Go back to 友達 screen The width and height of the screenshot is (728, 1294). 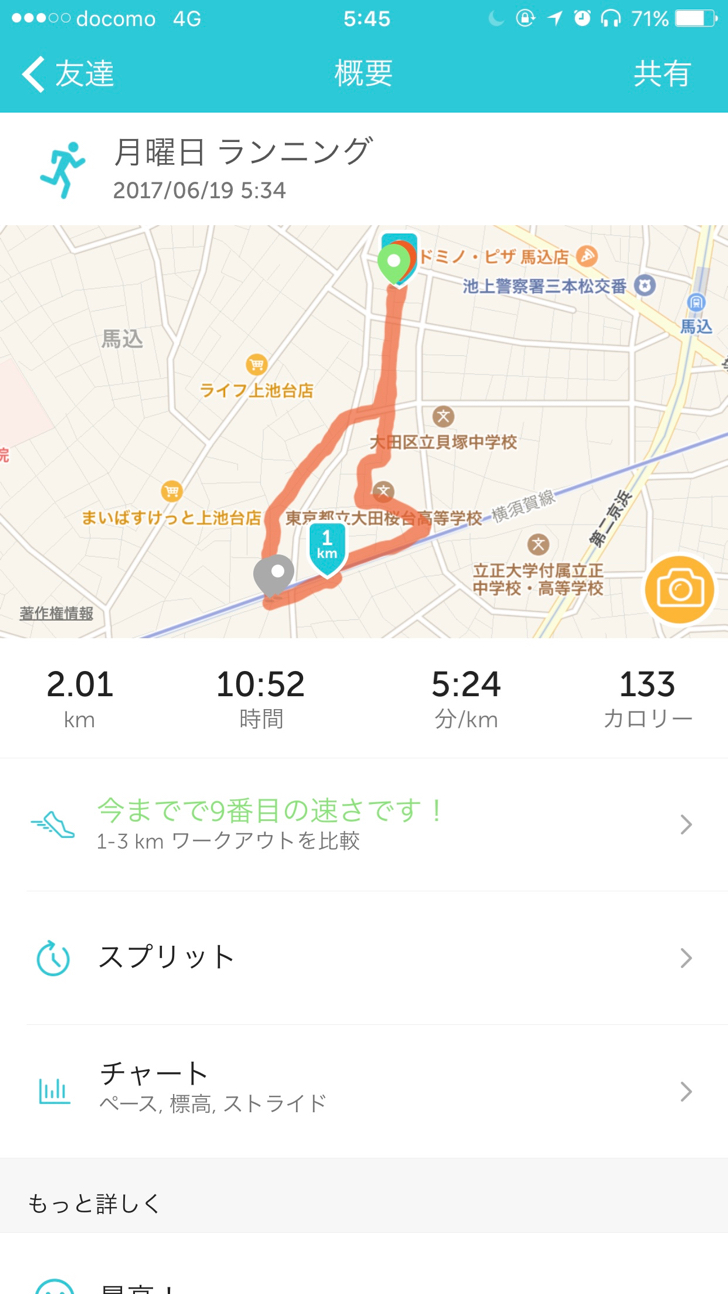point(67,74)
